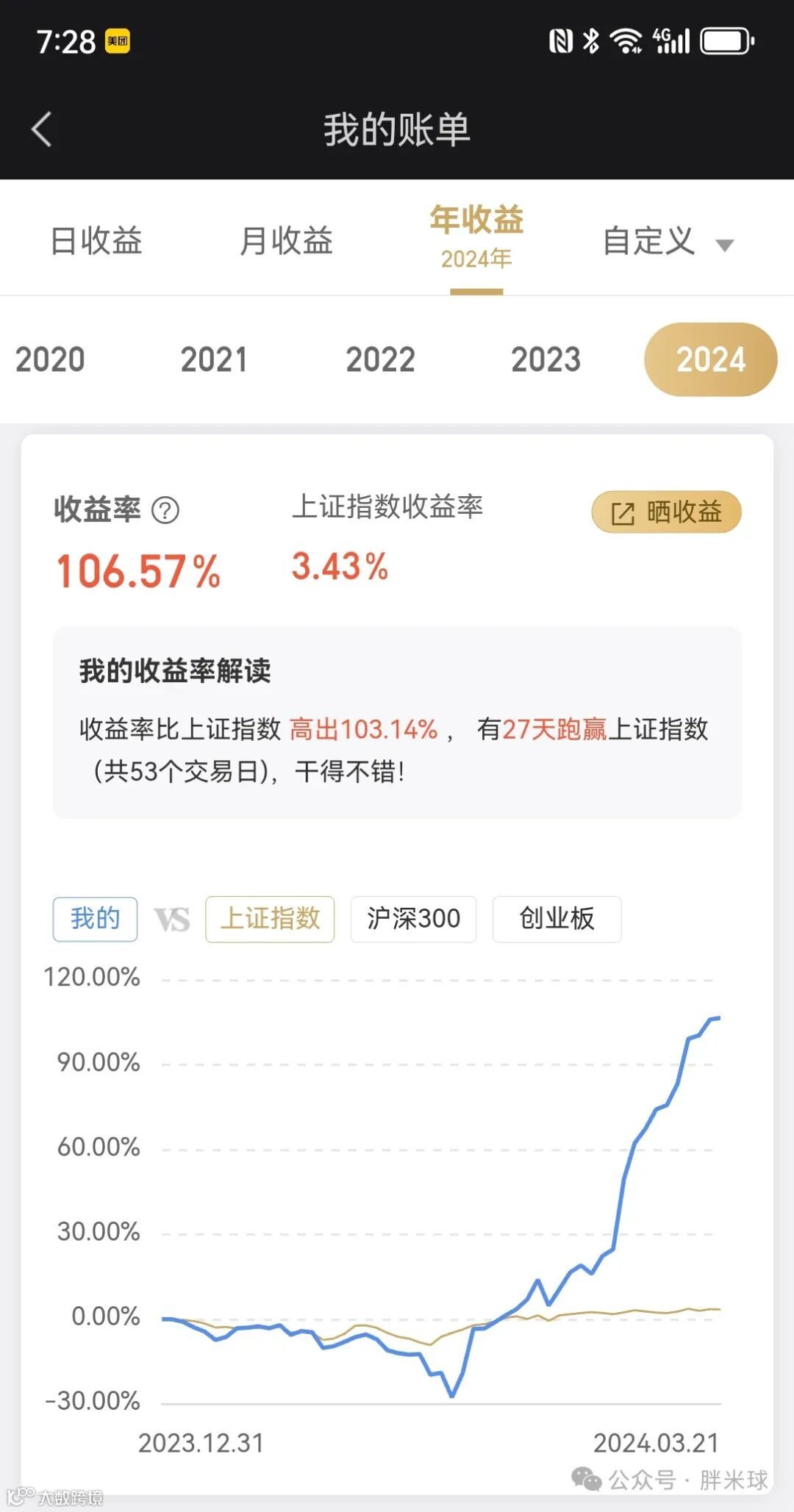Select year 2024

tap(710, 359)
